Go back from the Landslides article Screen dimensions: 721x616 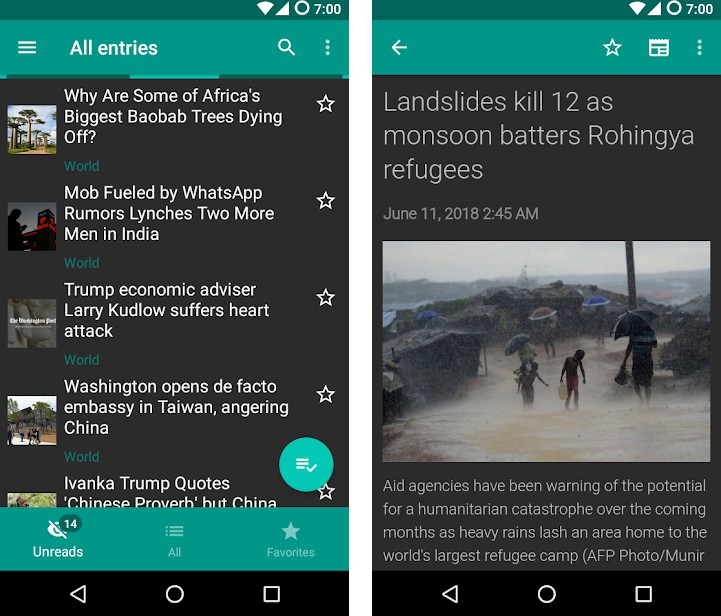point(399,48)
